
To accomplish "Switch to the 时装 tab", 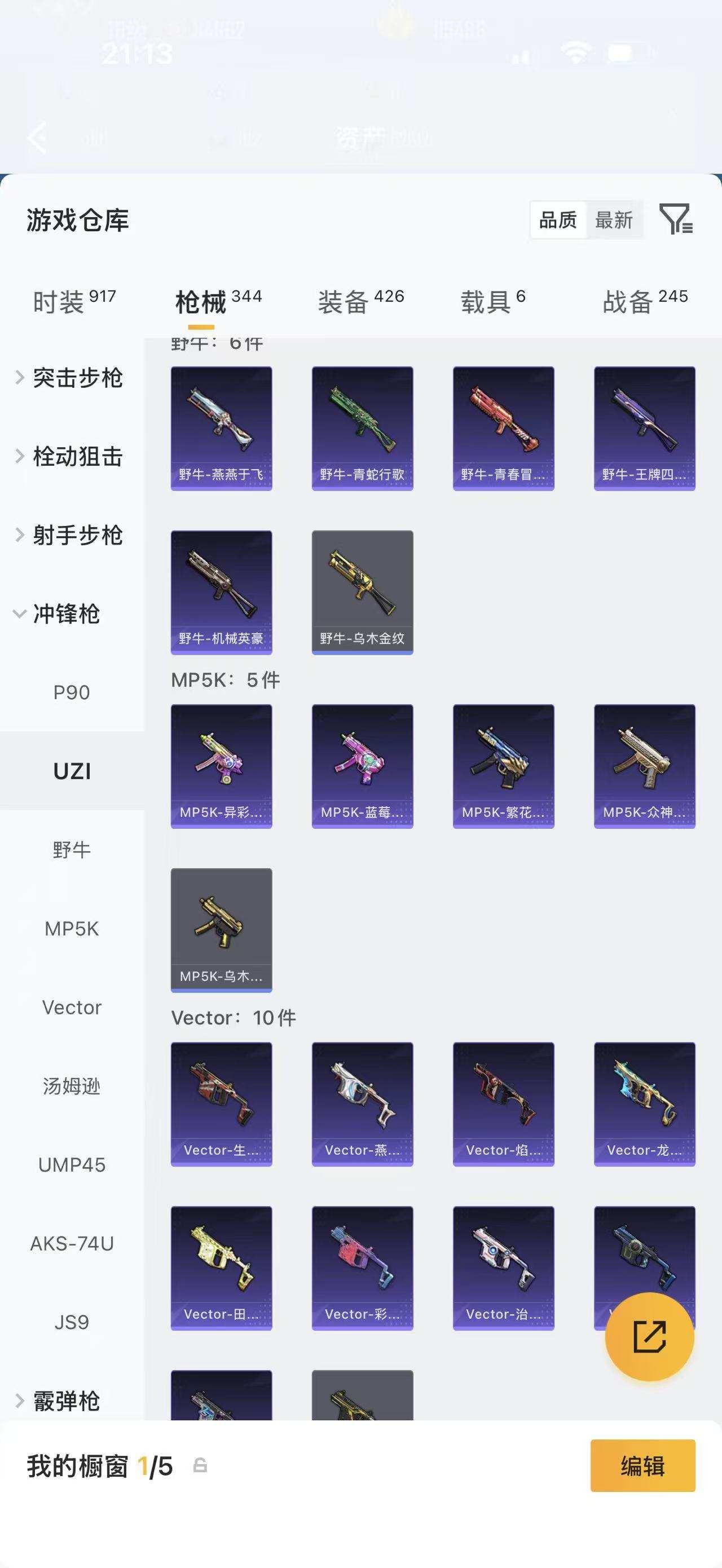I will pyautogui.click(x=74, y=301).
